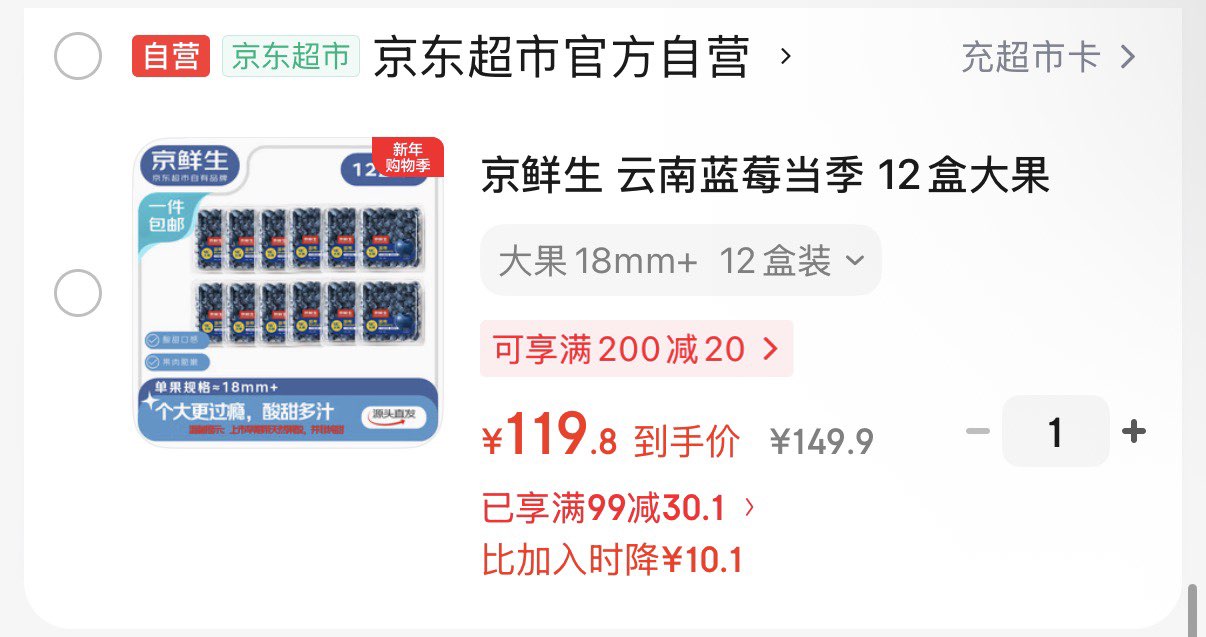The width and height of the screenshot is (1206, 637).
Task: Open 充超市卡 recharge link
Action: 1047,57
